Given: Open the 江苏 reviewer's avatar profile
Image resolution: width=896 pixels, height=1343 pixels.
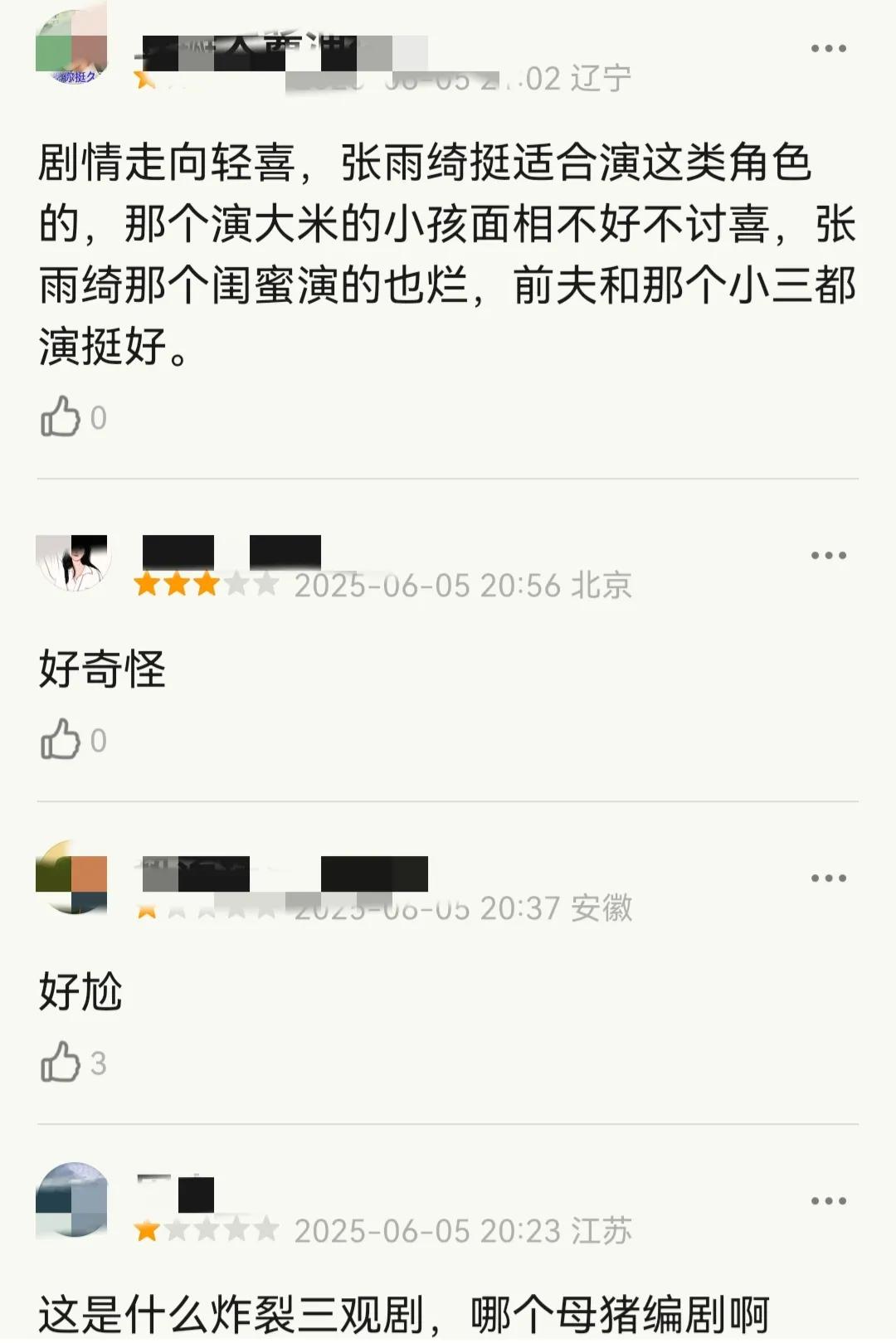Looking at the screenshot, I should (x=73, y=1199).
